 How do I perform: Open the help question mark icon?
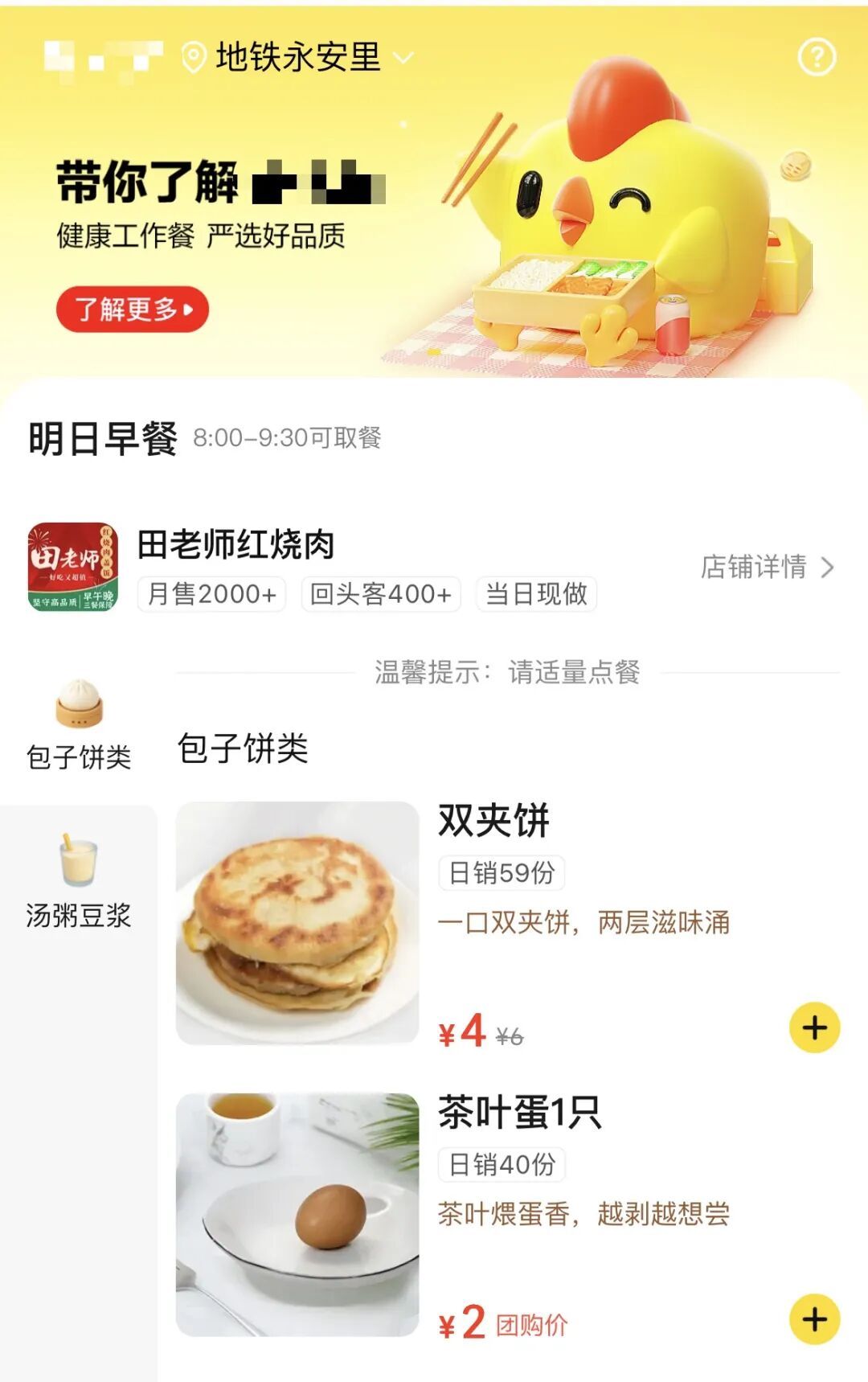pos(817,57)
